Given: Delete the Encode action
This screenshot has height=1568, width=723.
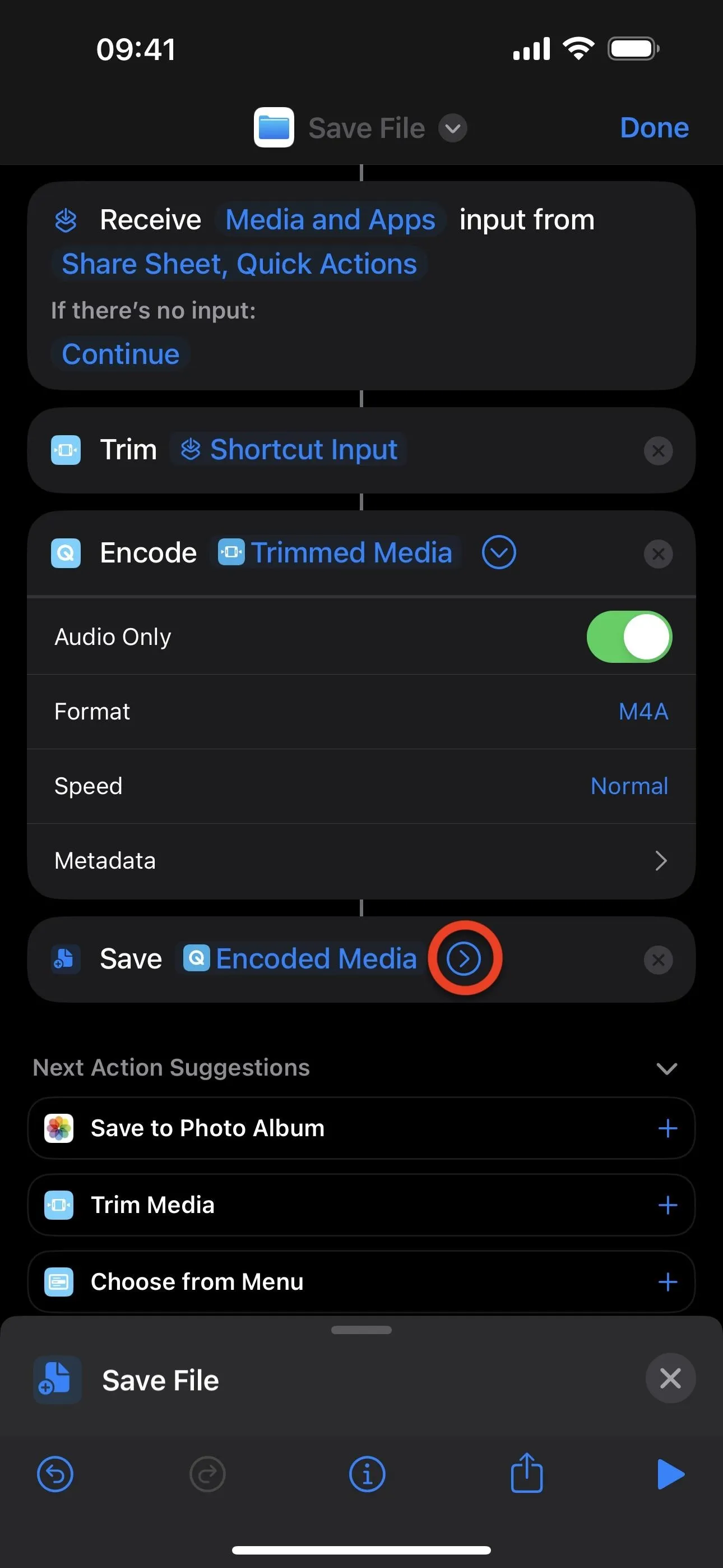Looking at the screenshot, I should pyautogui.click(x=659, y=554).
